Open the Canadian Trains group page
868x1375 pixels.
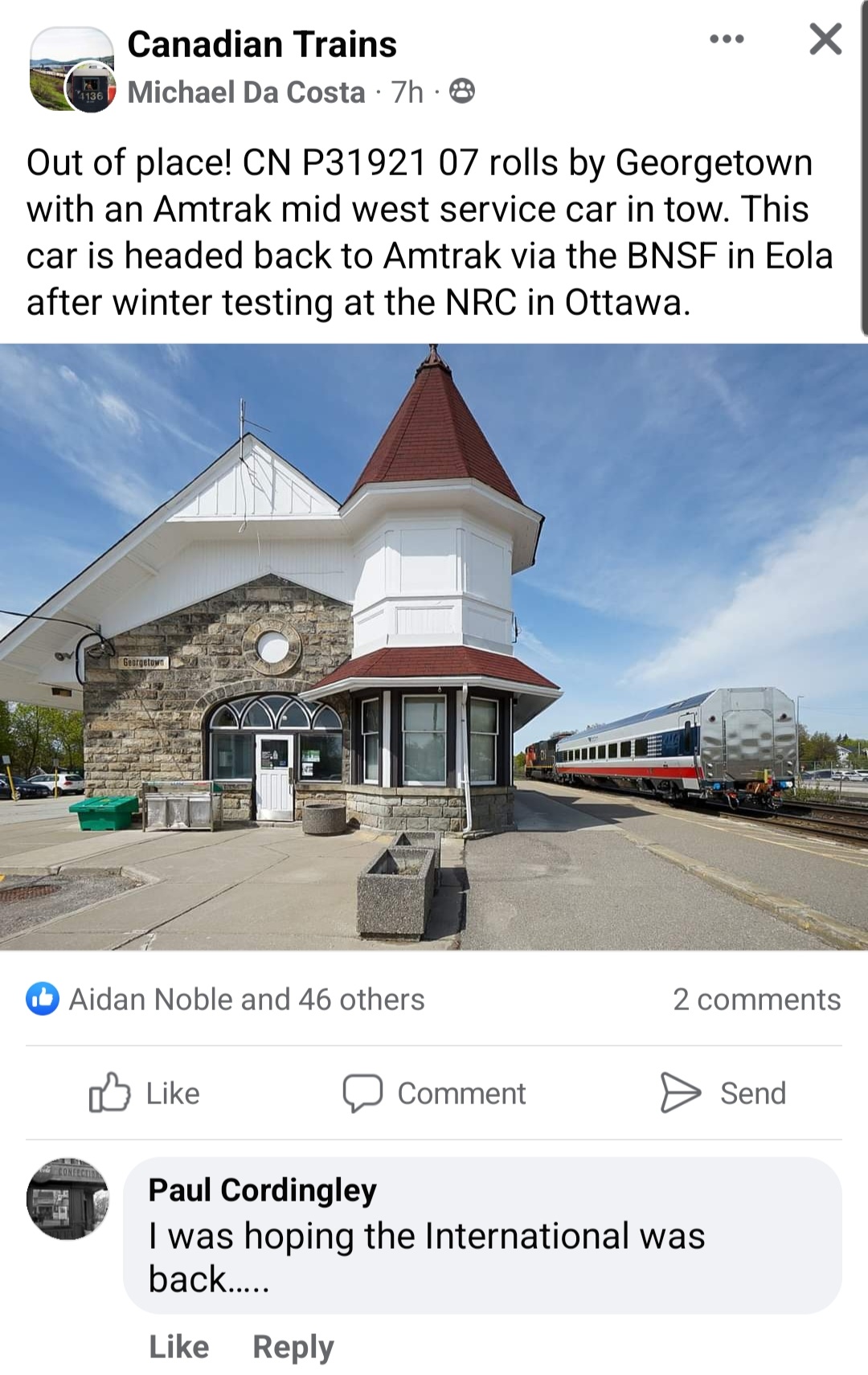click(x=262, y=44)
